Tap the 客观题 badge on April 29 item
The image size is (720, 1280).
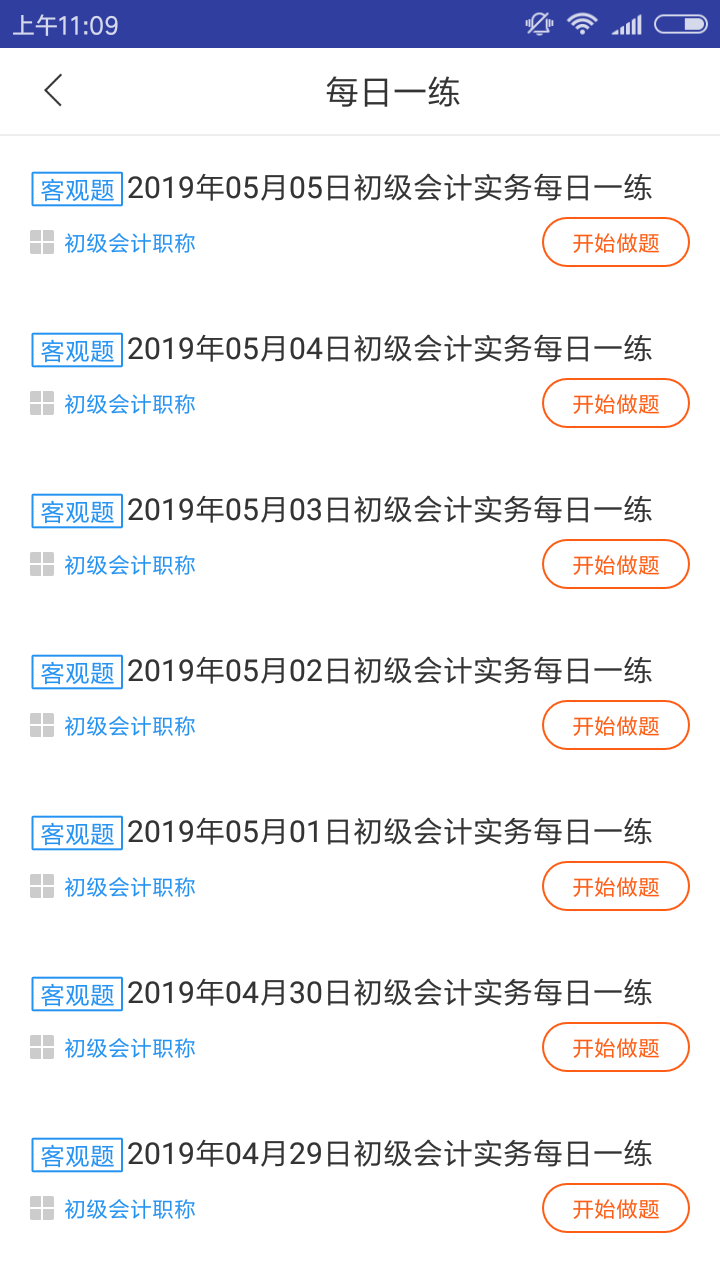tap(77, 1155)
